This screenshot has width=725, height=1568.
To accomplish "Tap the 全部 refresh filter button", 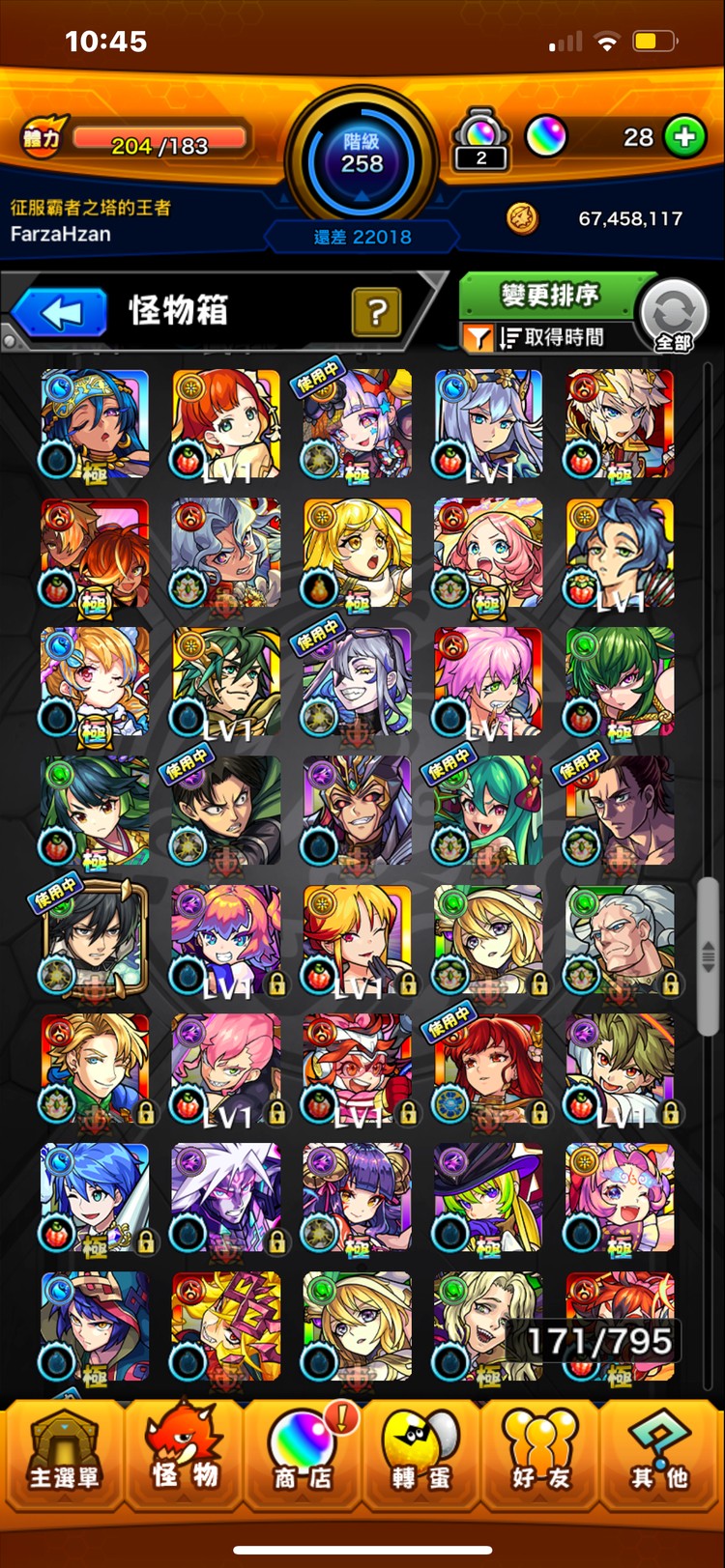I will 674,316.
